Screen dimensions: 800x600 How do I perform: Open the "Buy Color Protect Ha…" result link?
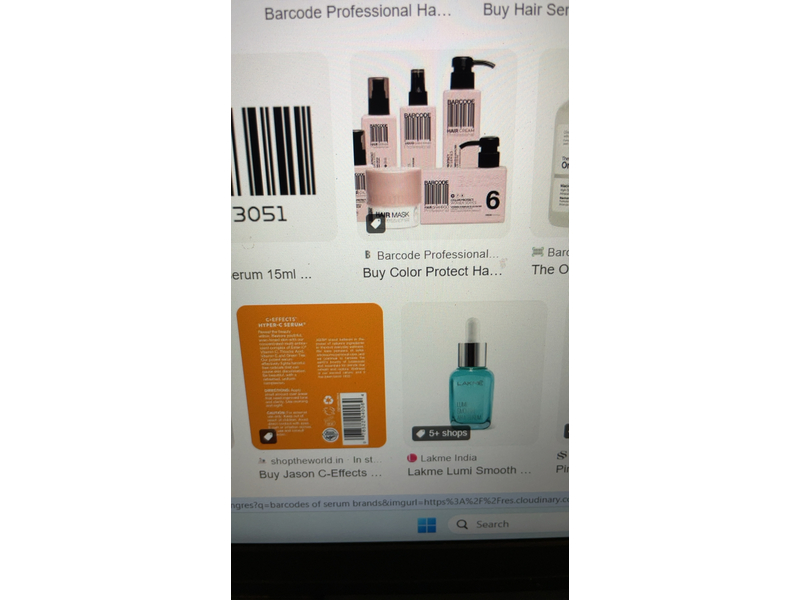432,272
